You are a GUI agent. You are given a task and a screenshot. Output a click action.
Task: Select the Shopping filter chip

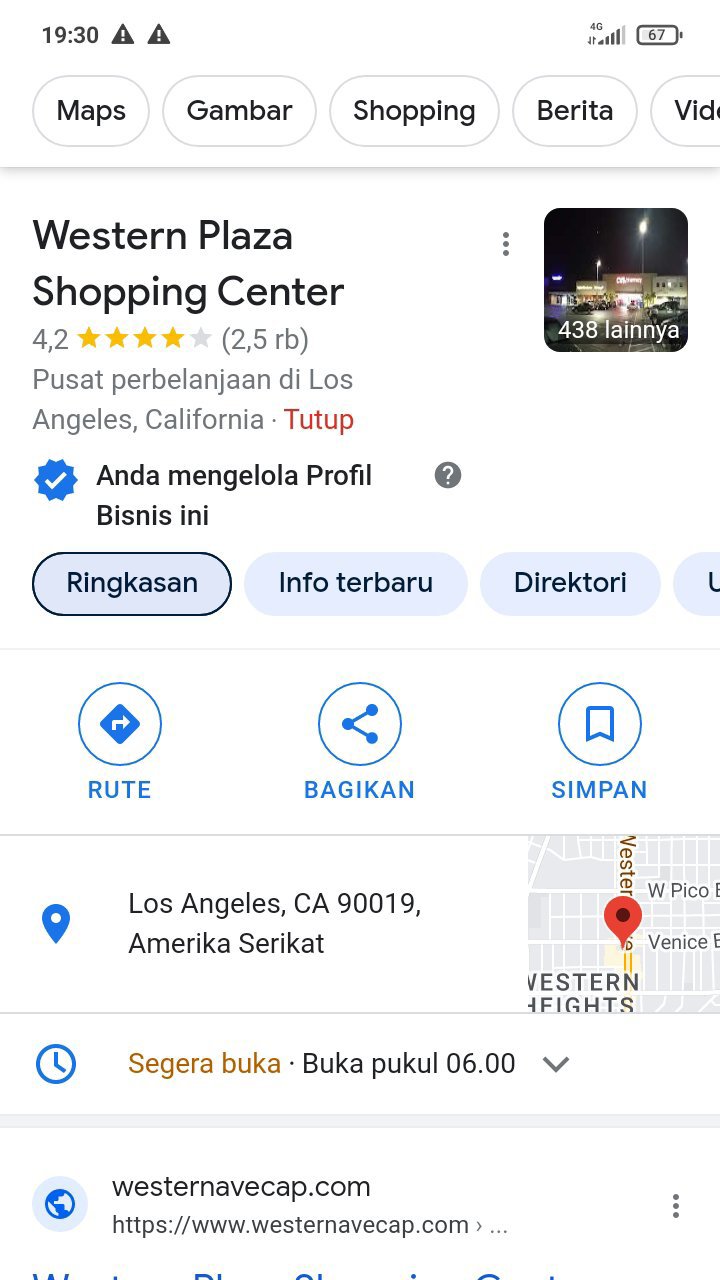coord(414,111)
